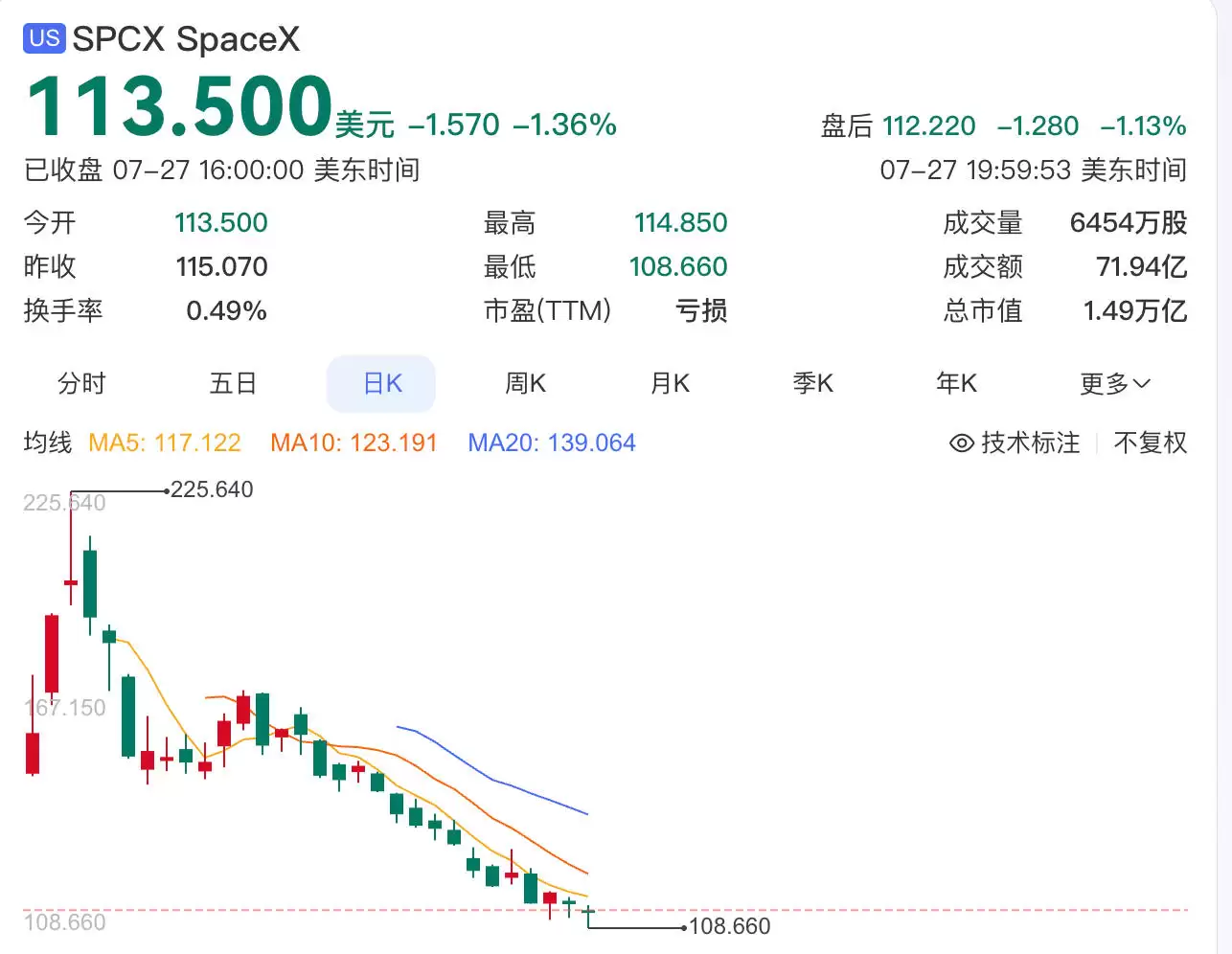Show the 季K quarterly chart

click(x=812, y=384)
